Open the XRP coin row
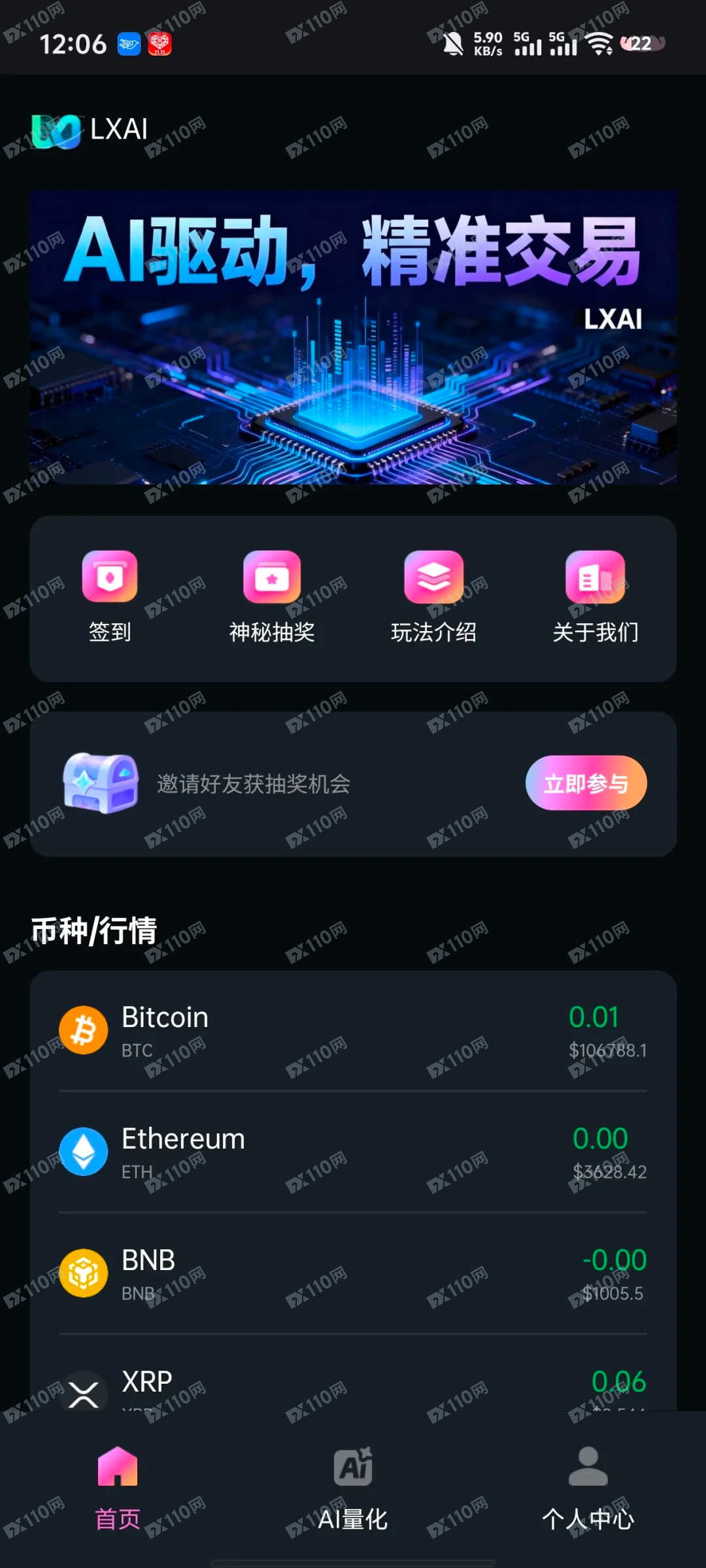The width and height of the screenshot is (706, 1568). coord(353,1384)
